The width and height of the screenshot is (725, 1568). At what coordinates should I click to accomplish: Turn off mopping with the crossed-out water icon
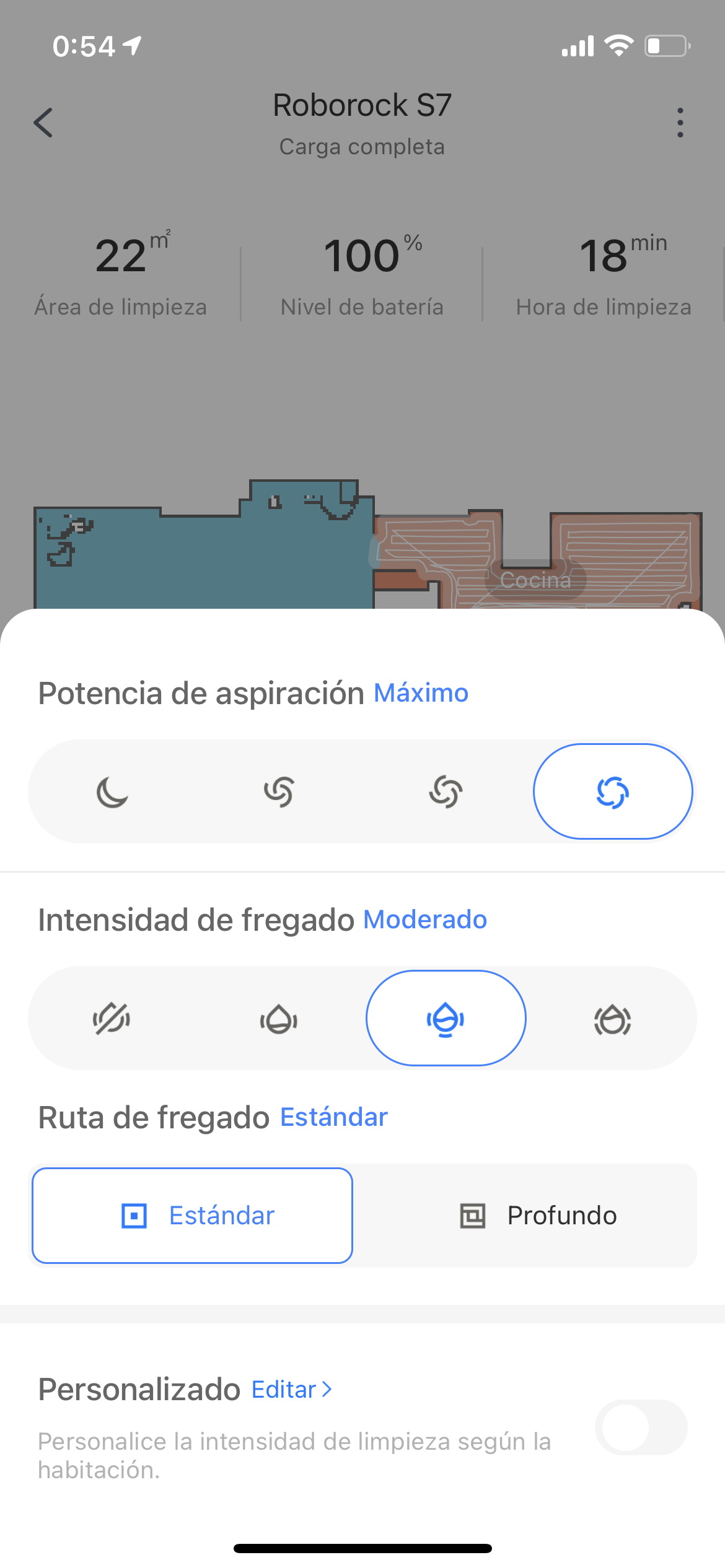coord(112,1019)
